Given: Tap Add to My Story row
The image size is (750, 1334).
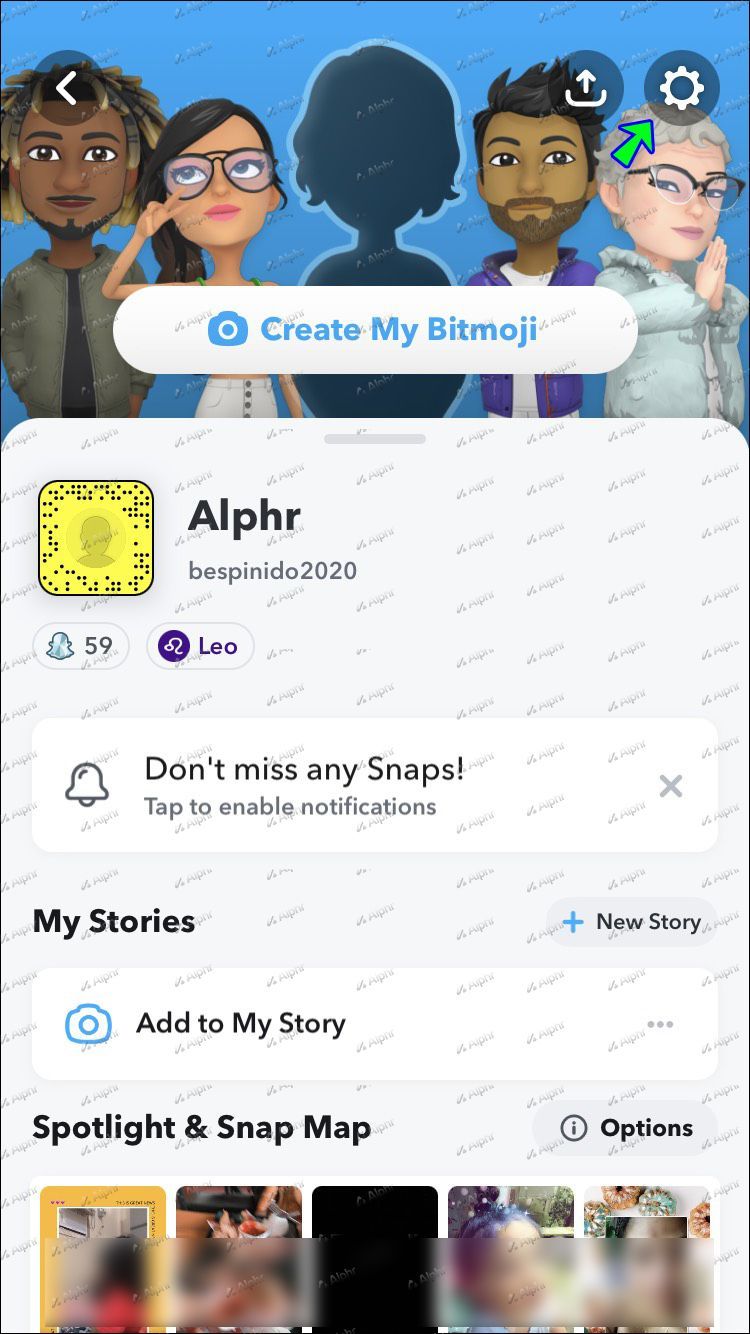Looking at the screenshot, I should (x=240, y=1024).
